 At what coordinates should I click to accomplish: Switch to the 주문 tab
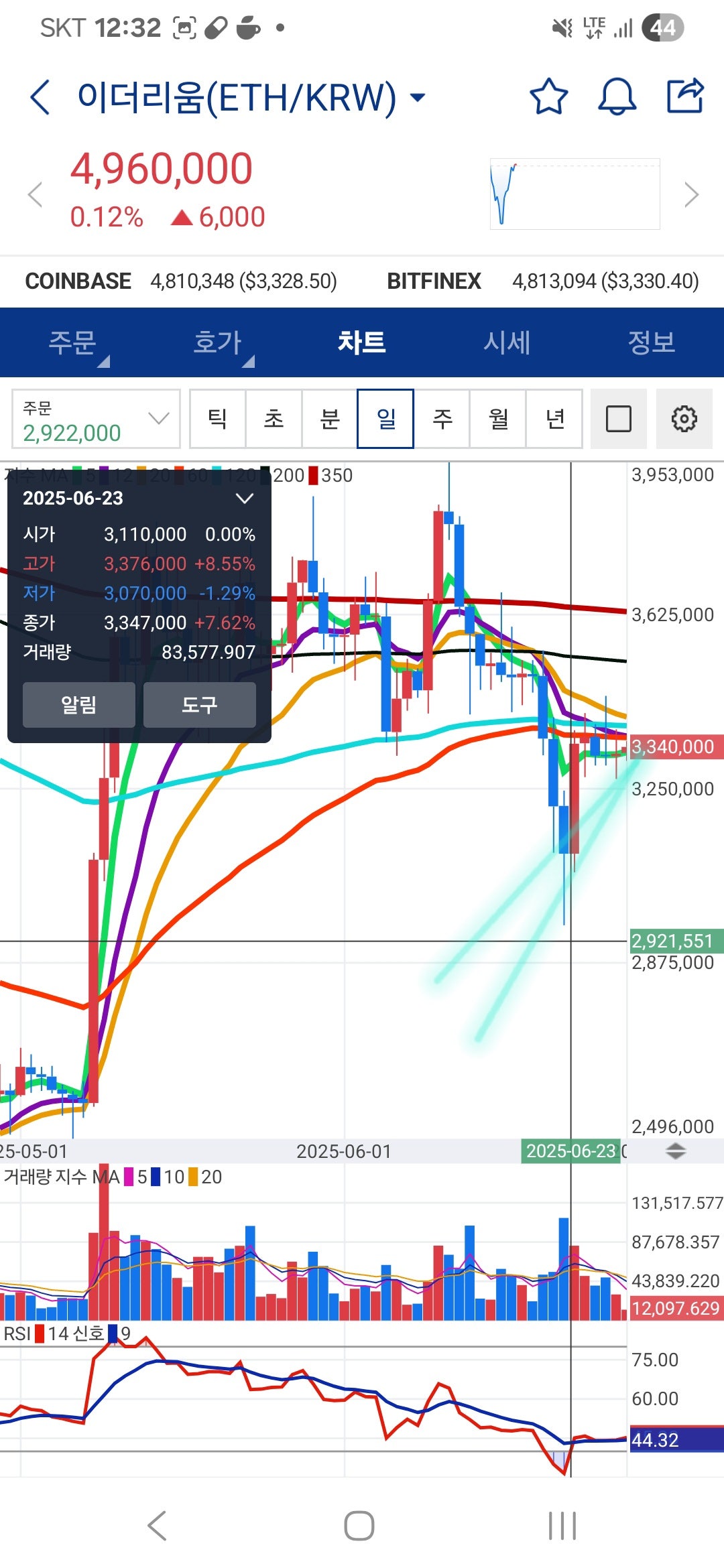[x=72, y=342]
